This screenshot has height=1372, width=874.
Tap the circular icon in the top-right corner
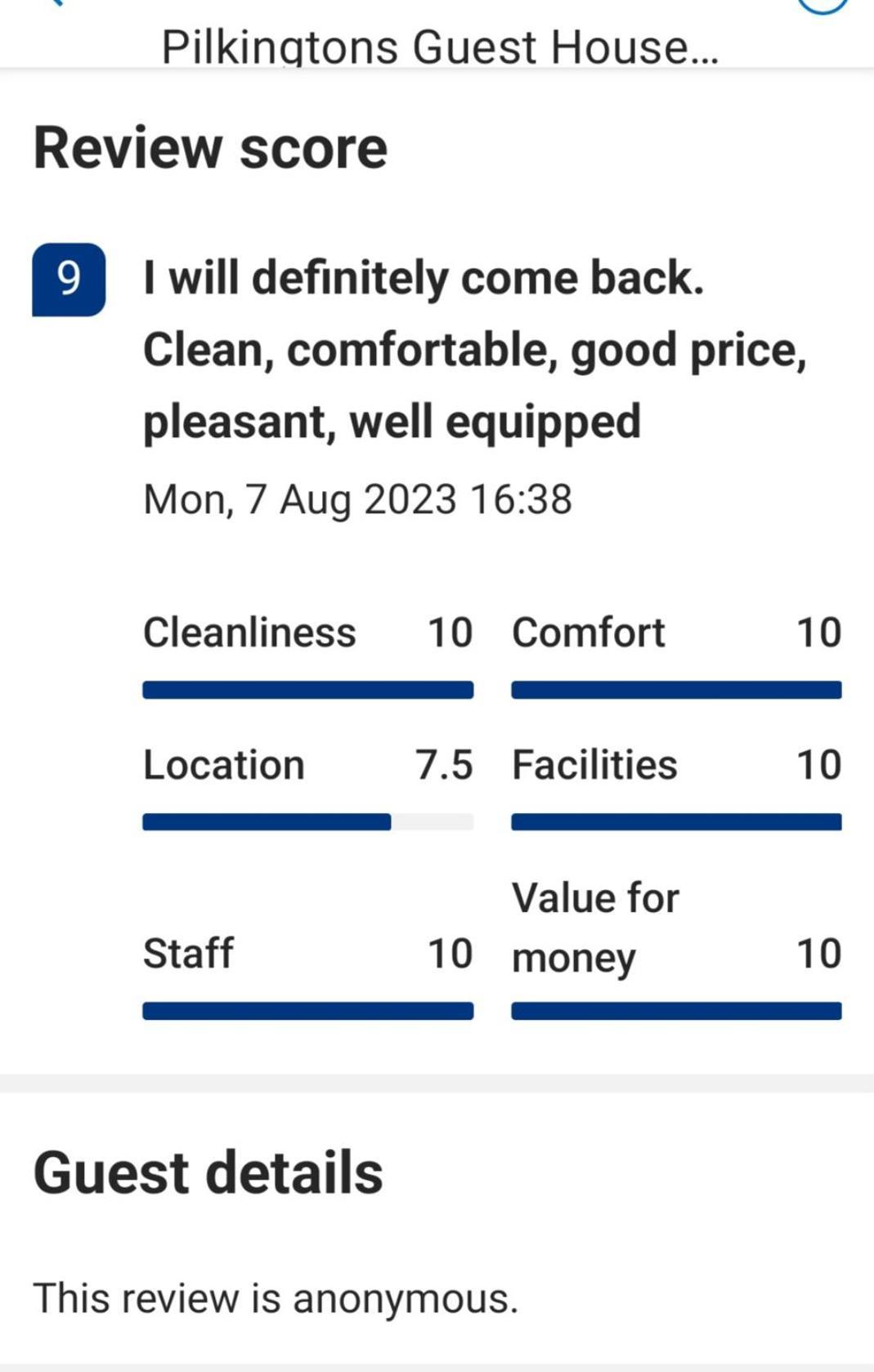point(822,4)
